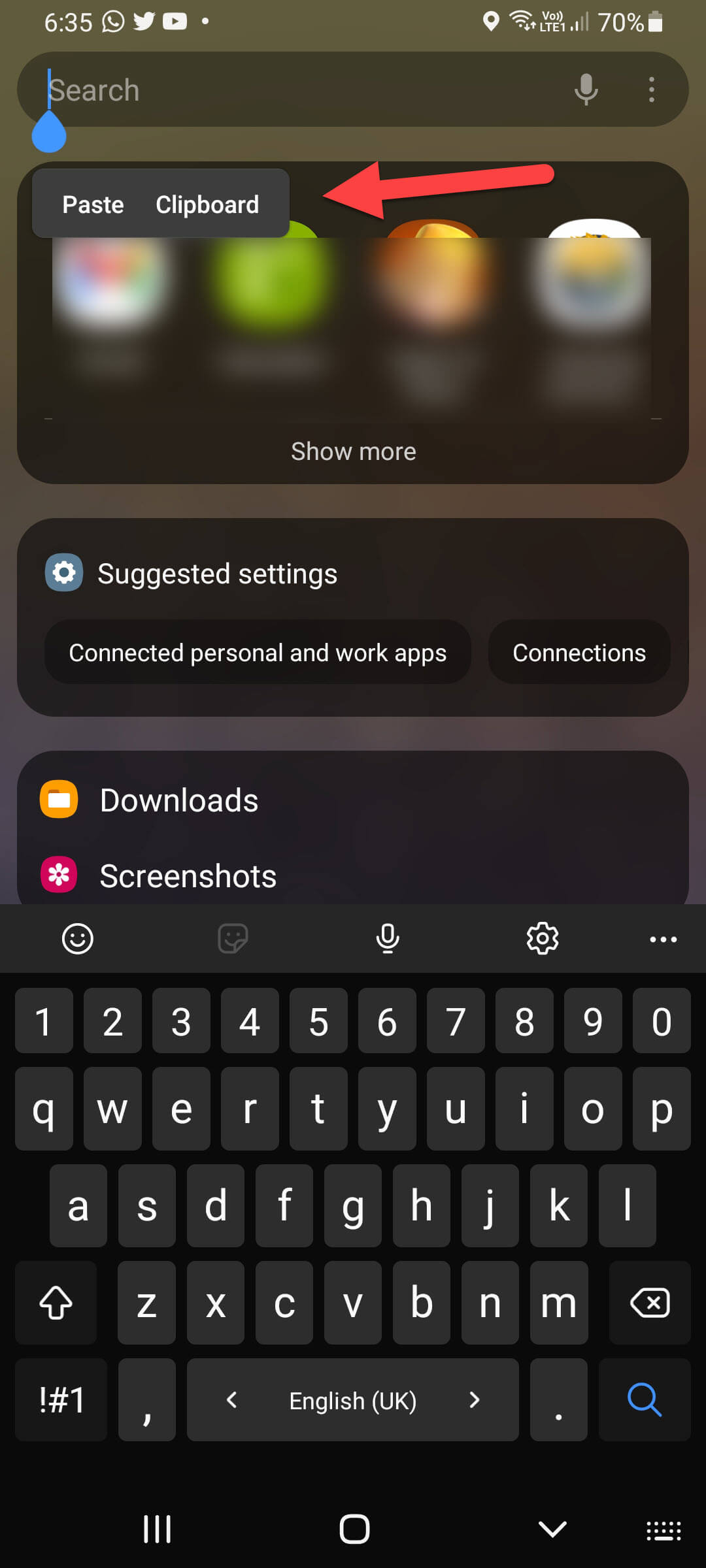Open Connected personal and work apps setting

pyautogui.click(x=258, y=653)
